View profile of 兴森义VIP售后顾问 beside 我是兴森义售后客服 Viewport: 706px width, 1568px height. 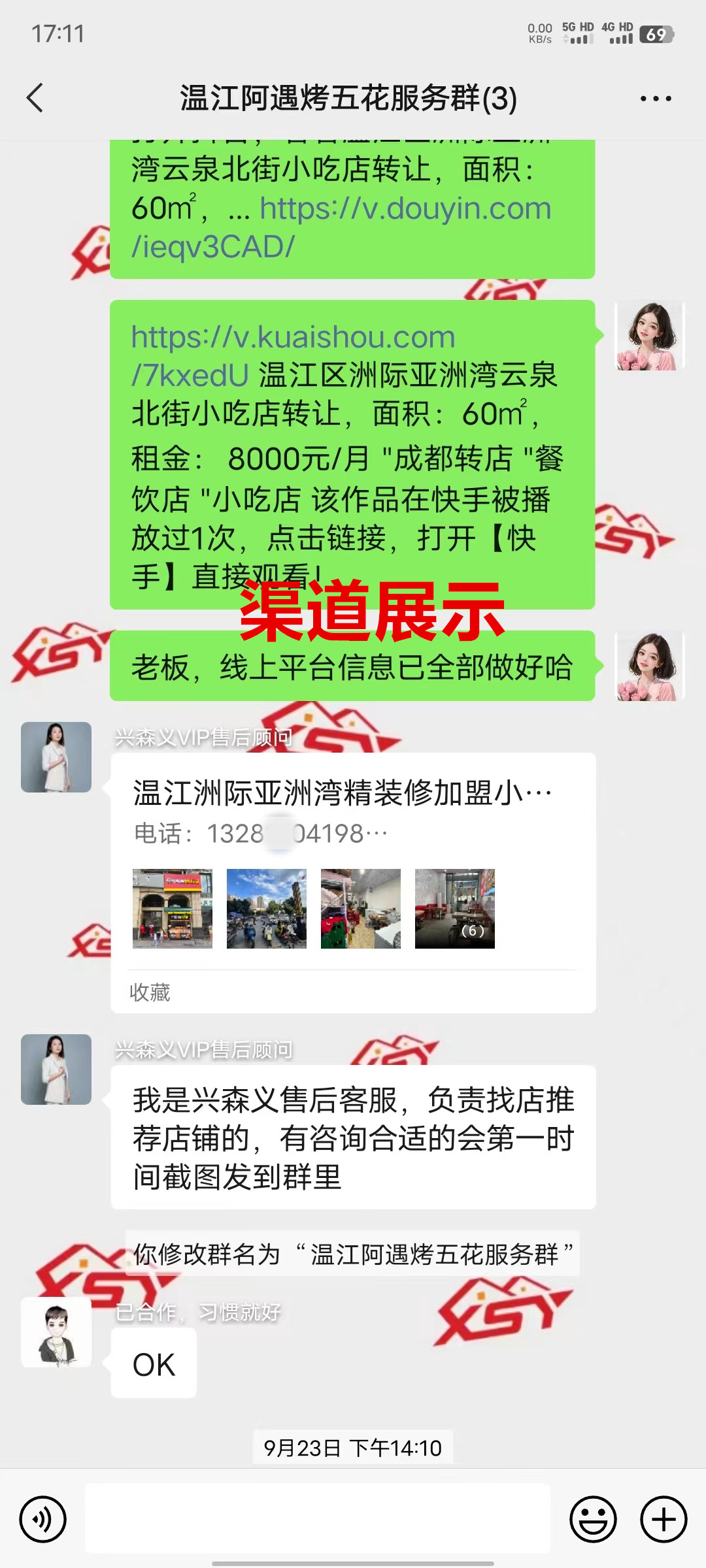[56, 1070]
